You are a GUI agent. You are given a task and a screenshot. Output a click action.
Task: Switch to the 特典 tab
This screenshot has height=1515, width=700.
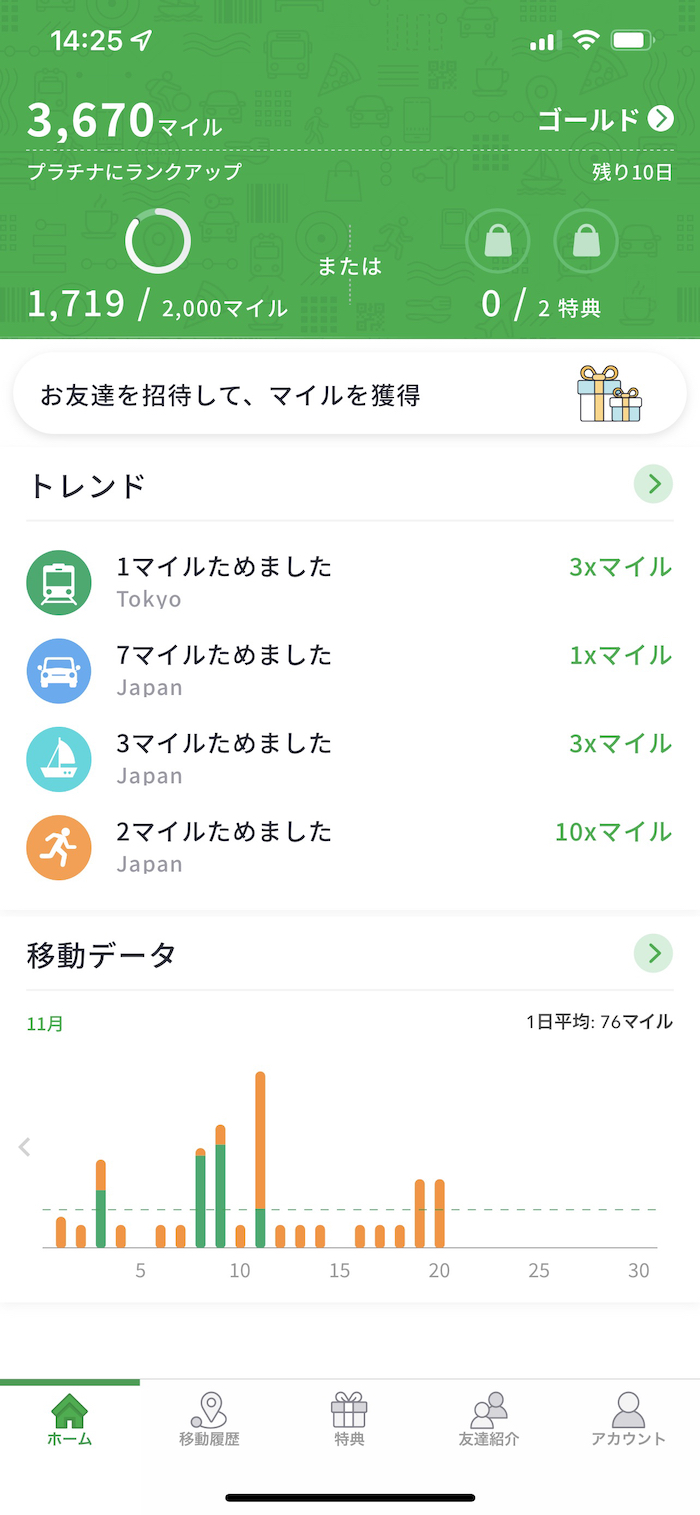(x=349, y=1420)
